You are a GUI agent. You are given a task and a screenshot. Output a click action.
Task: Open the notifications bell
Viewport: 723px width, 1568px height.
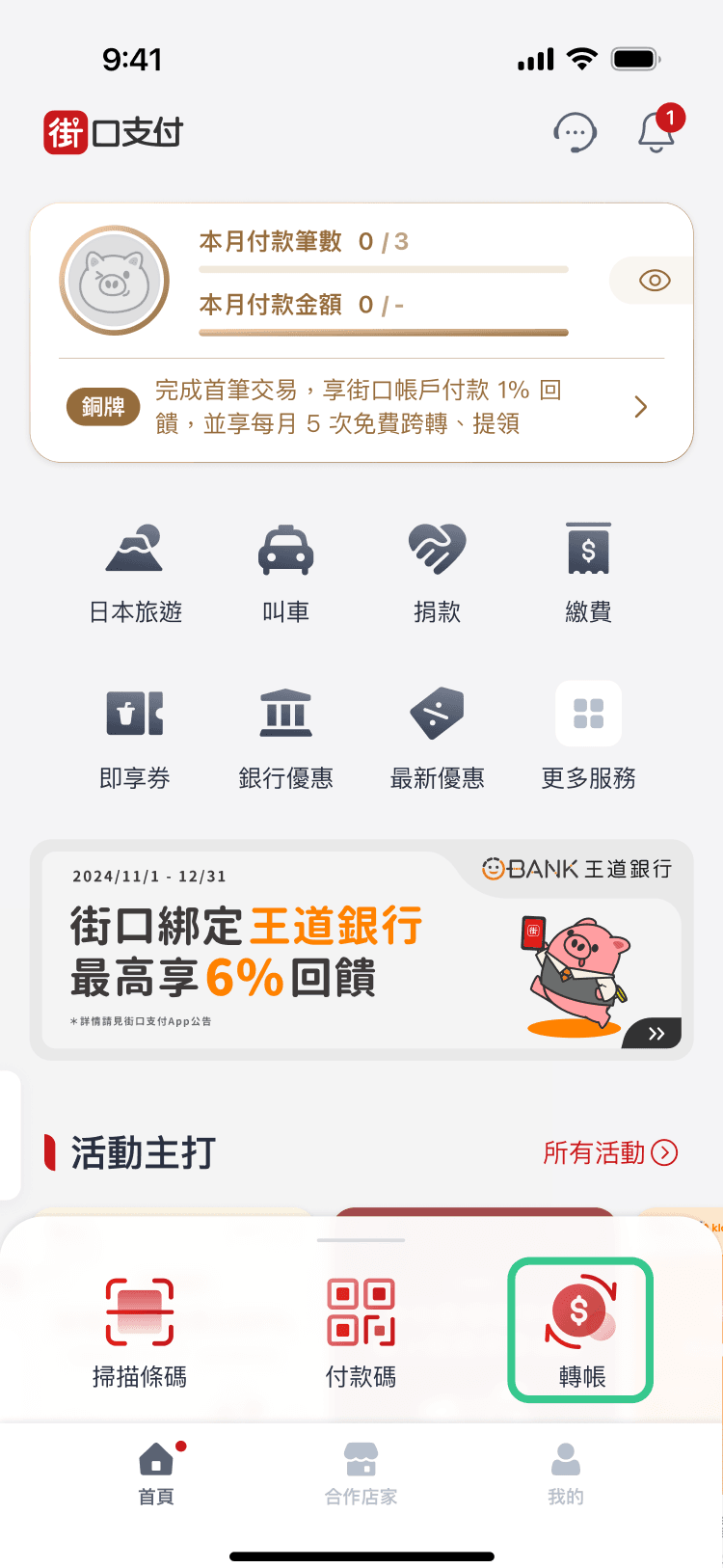click(656, 132)
